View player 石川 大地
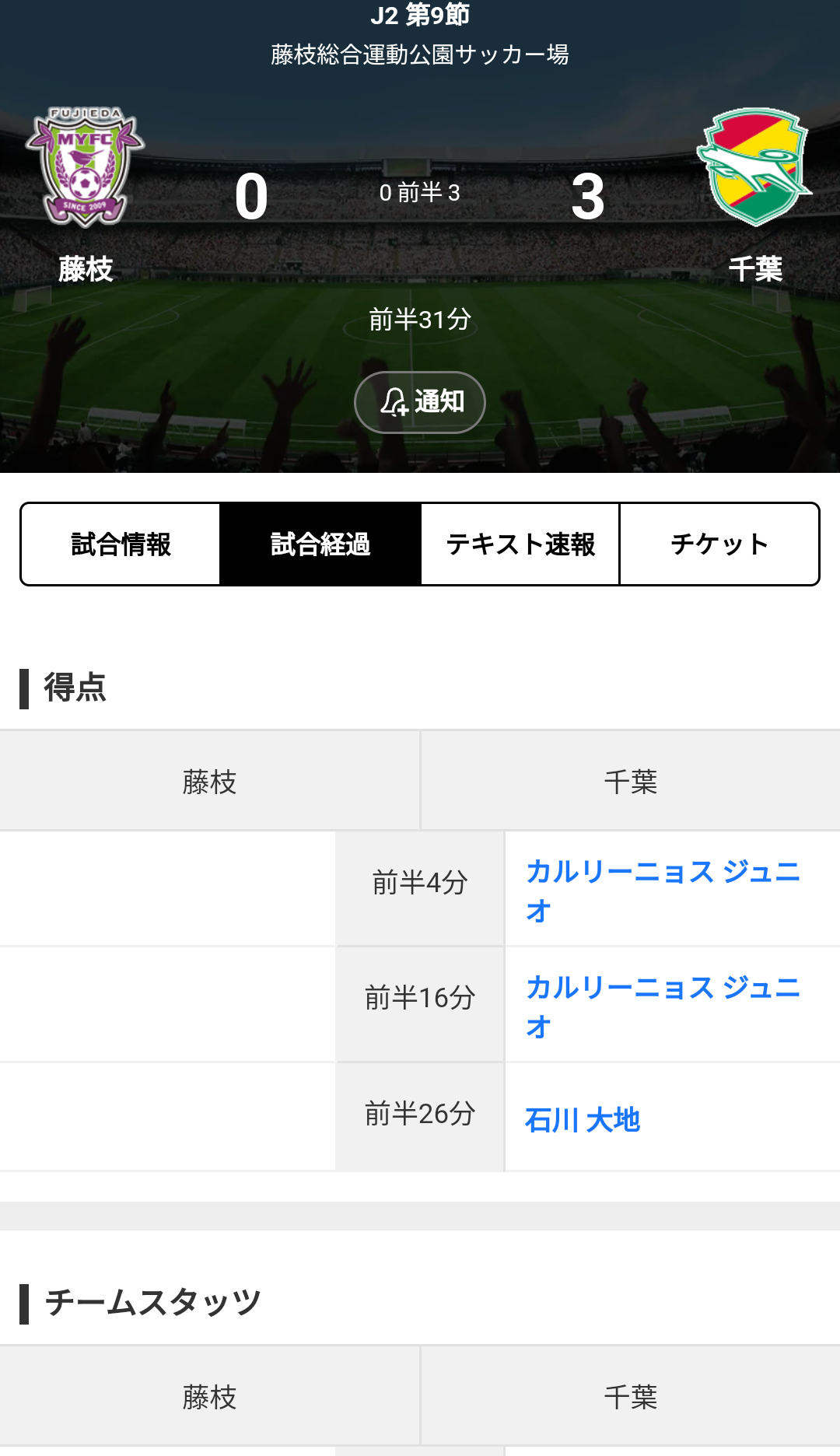The image size is (840, 1456). pyautogui.click(x=583, y=1119)
